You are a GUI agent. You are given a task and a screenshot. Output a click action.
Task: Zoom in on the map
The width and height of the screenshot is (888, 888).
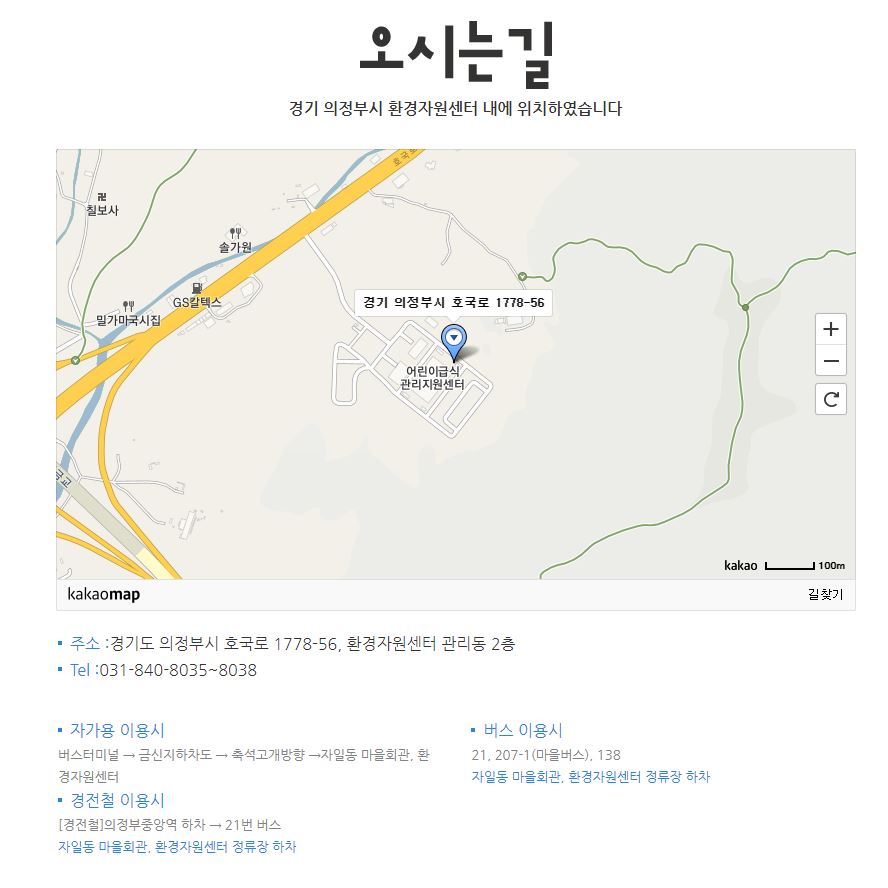click(x=831, y=329)
